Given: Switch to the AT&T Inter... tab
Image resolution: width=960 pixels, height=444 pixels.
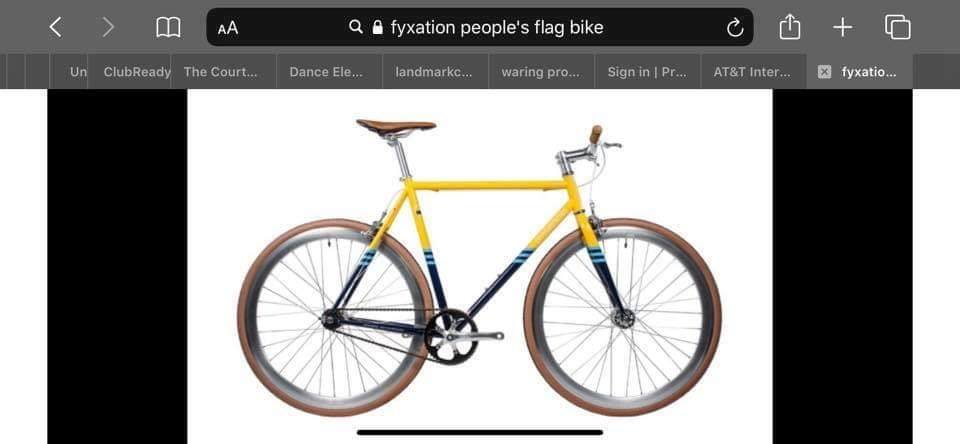Looking at the screenshot, I should tap(752, 72).
